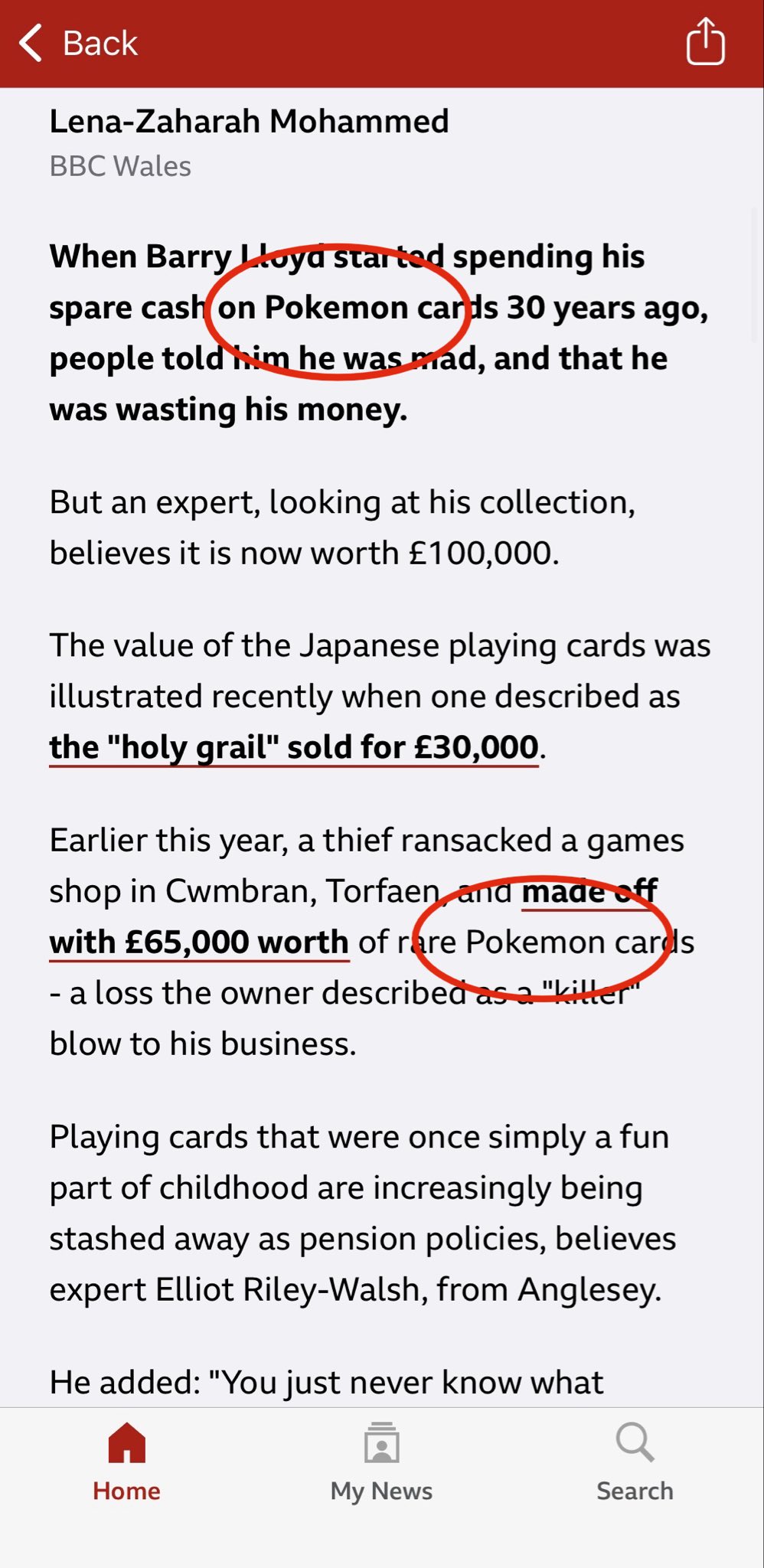The width and height of the screenshot is (764, 1568).
Task: Go back using the Back button
Action: [77, 43]
